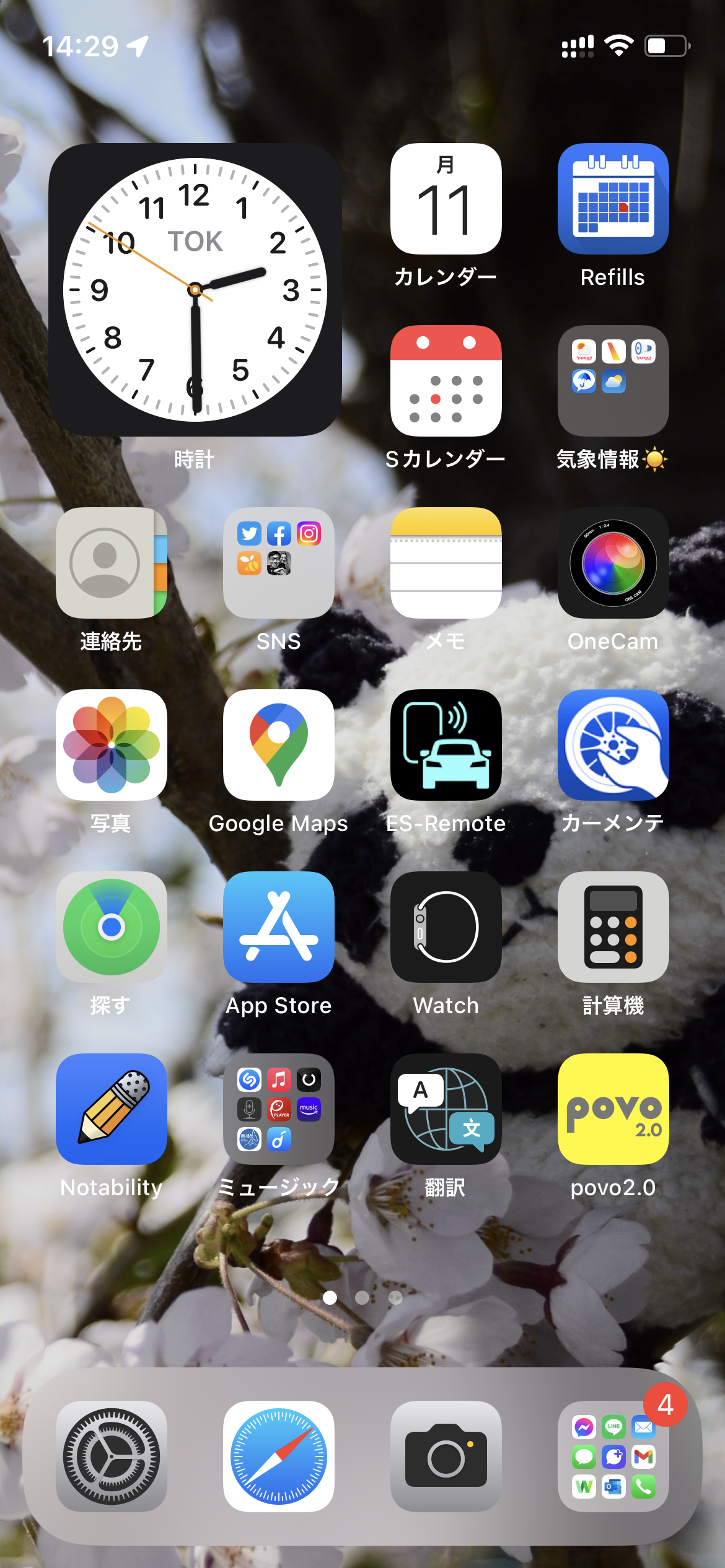This screenshot has height=1568, width=725.
Task: Open the カーメンテ app
Action: [x=613, y=745]
